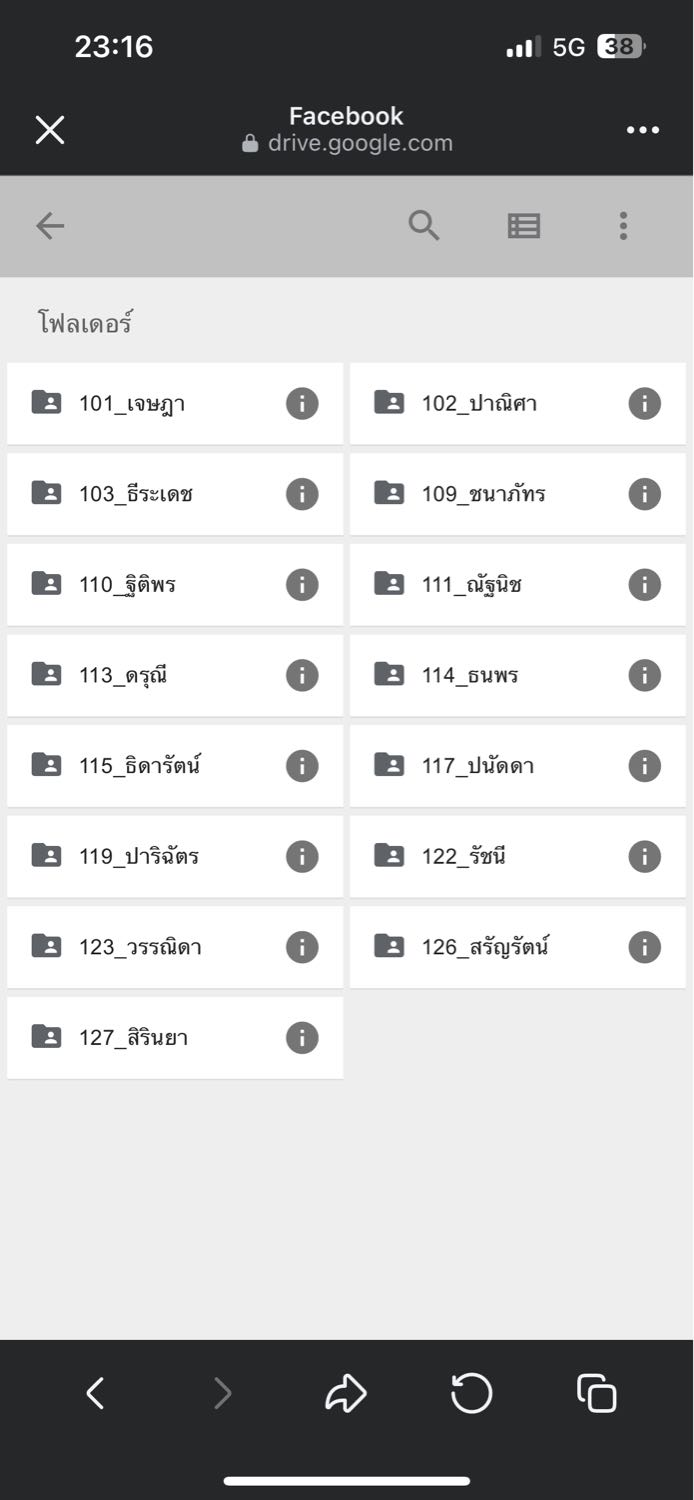Tap info icon for 114_ธนพร
This screenshot has width=694, height=1500.
644,675
